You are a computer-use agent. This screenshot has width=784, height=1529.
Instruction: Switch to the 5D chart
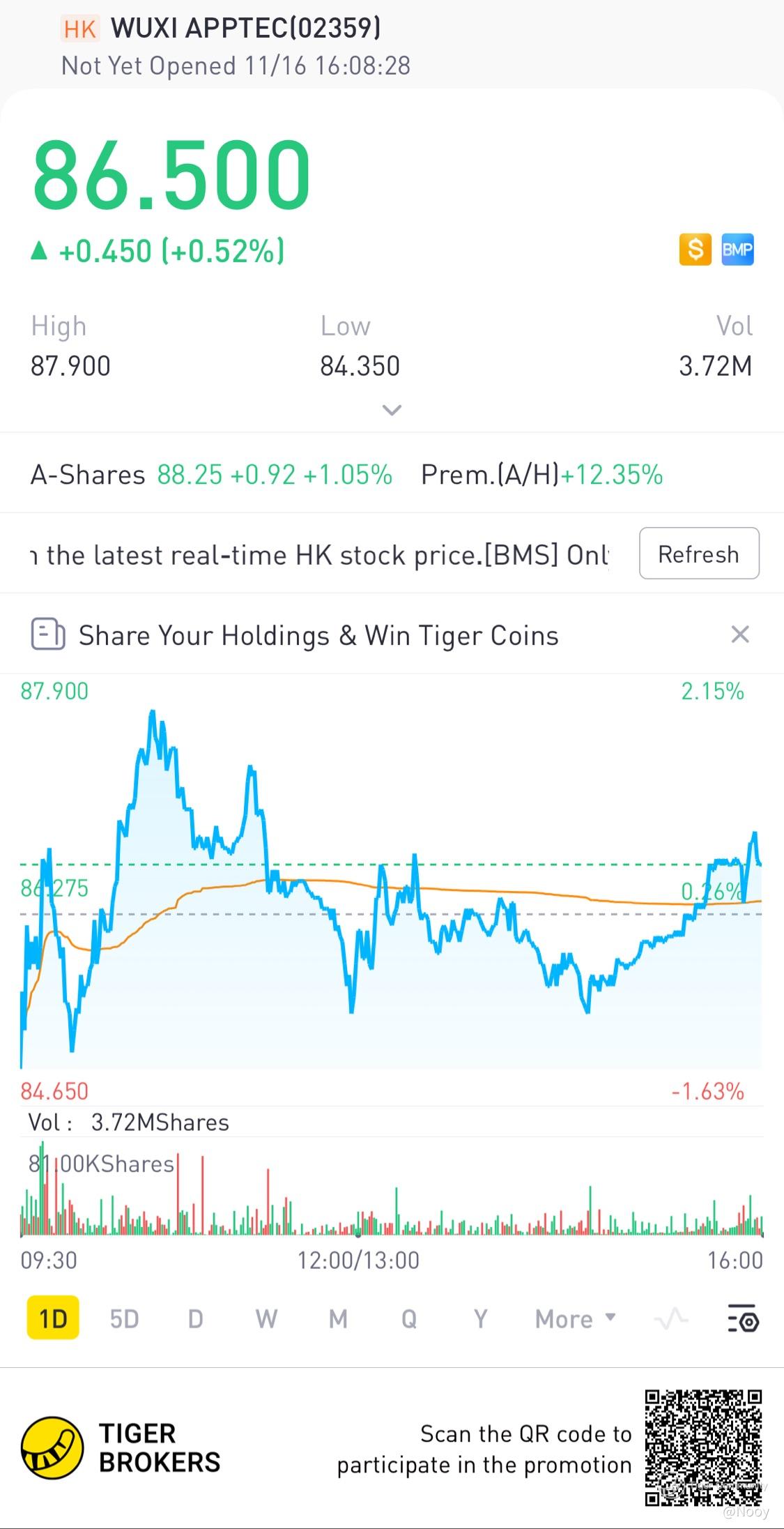(x=124, y=1318)
